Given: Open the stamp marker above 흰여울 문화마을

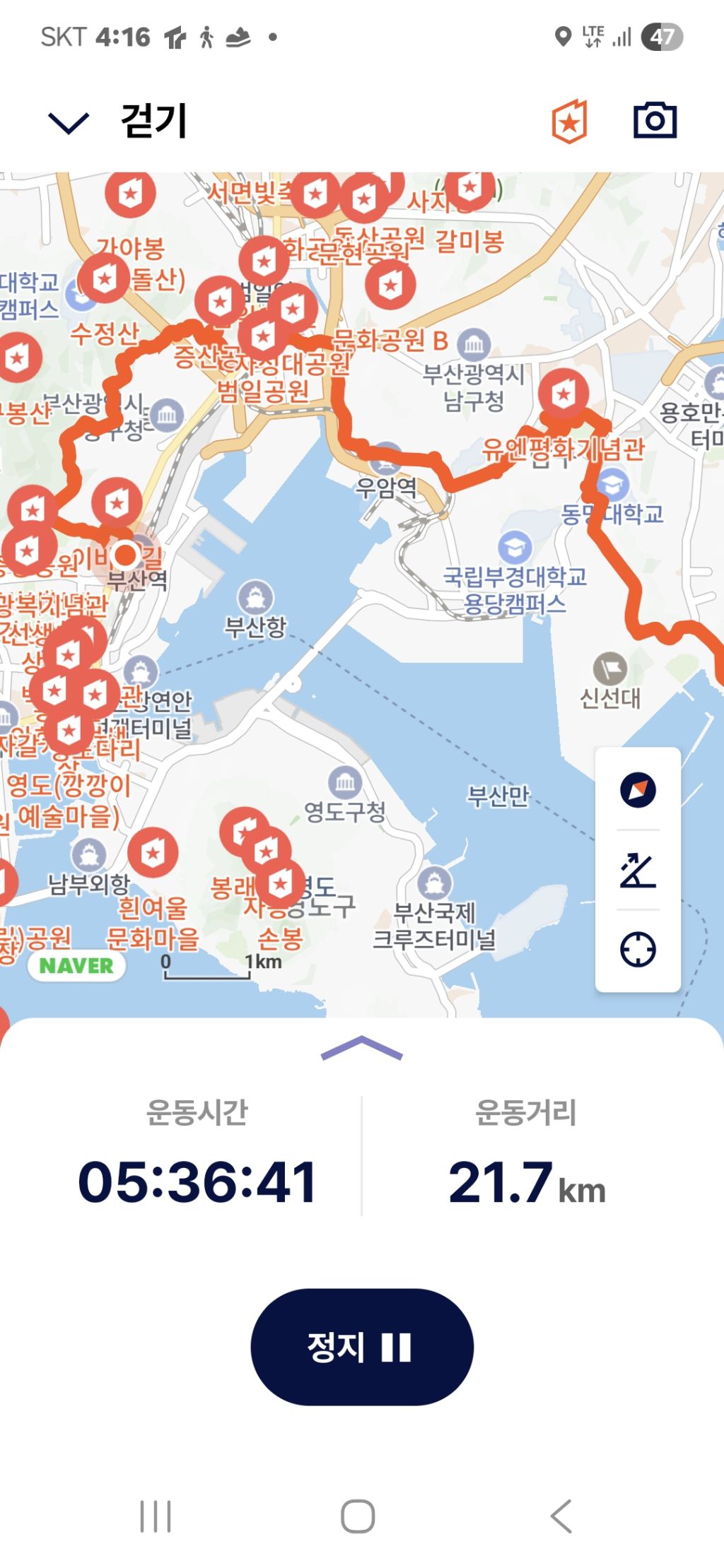Looking at the screenshot, I should [x=153, y=853].
